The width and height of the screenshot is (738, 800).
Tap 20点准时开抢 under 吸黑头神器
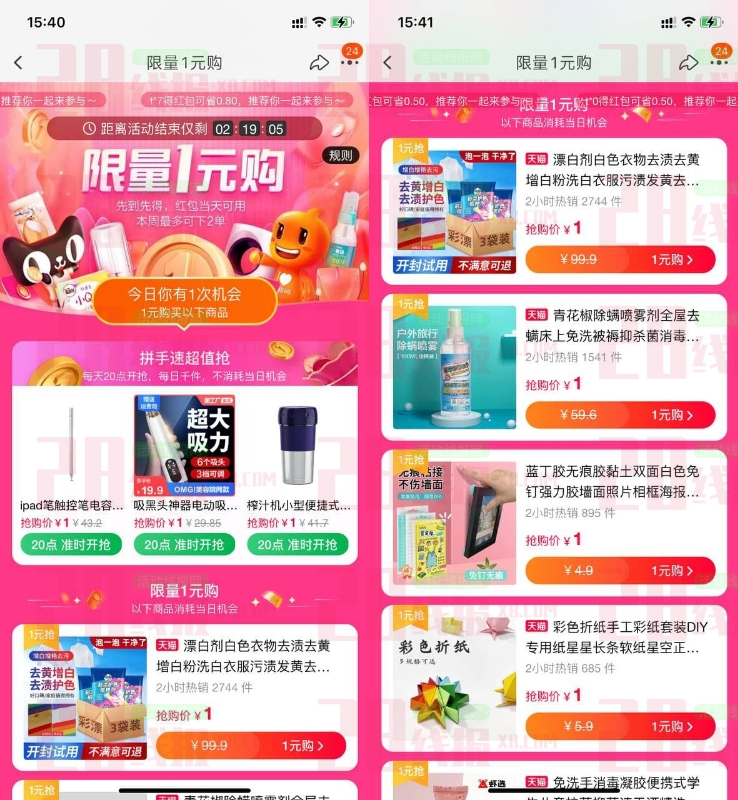click(x=184, y=545)
